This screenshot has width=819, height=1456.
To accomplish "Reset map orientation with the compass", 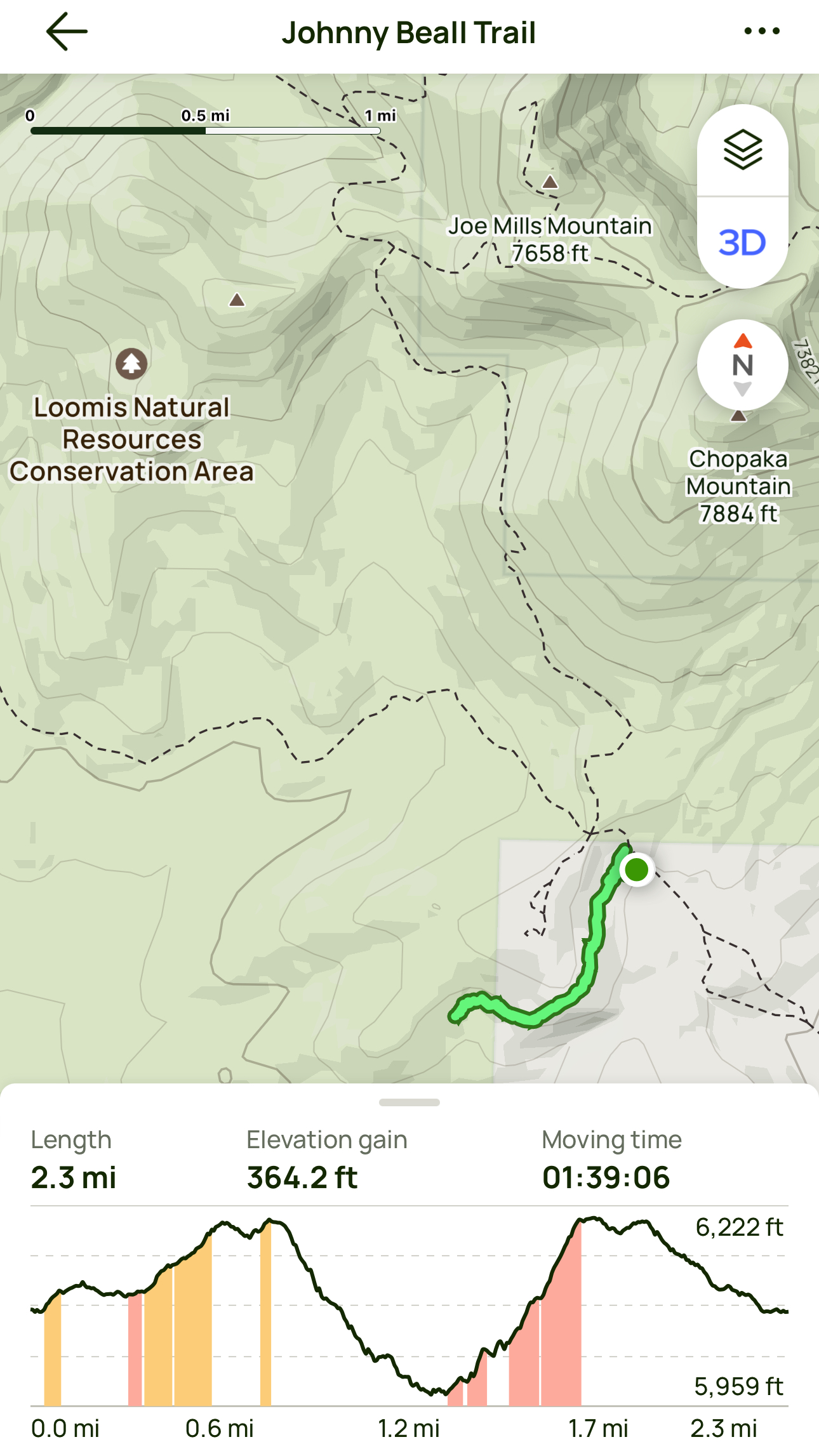I will pyautogui.click(x=742, y=365).
